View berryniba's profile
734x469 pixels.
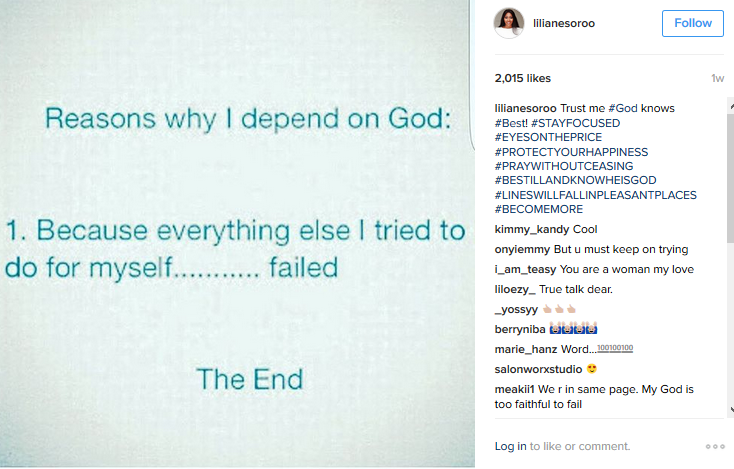[518, 329]
